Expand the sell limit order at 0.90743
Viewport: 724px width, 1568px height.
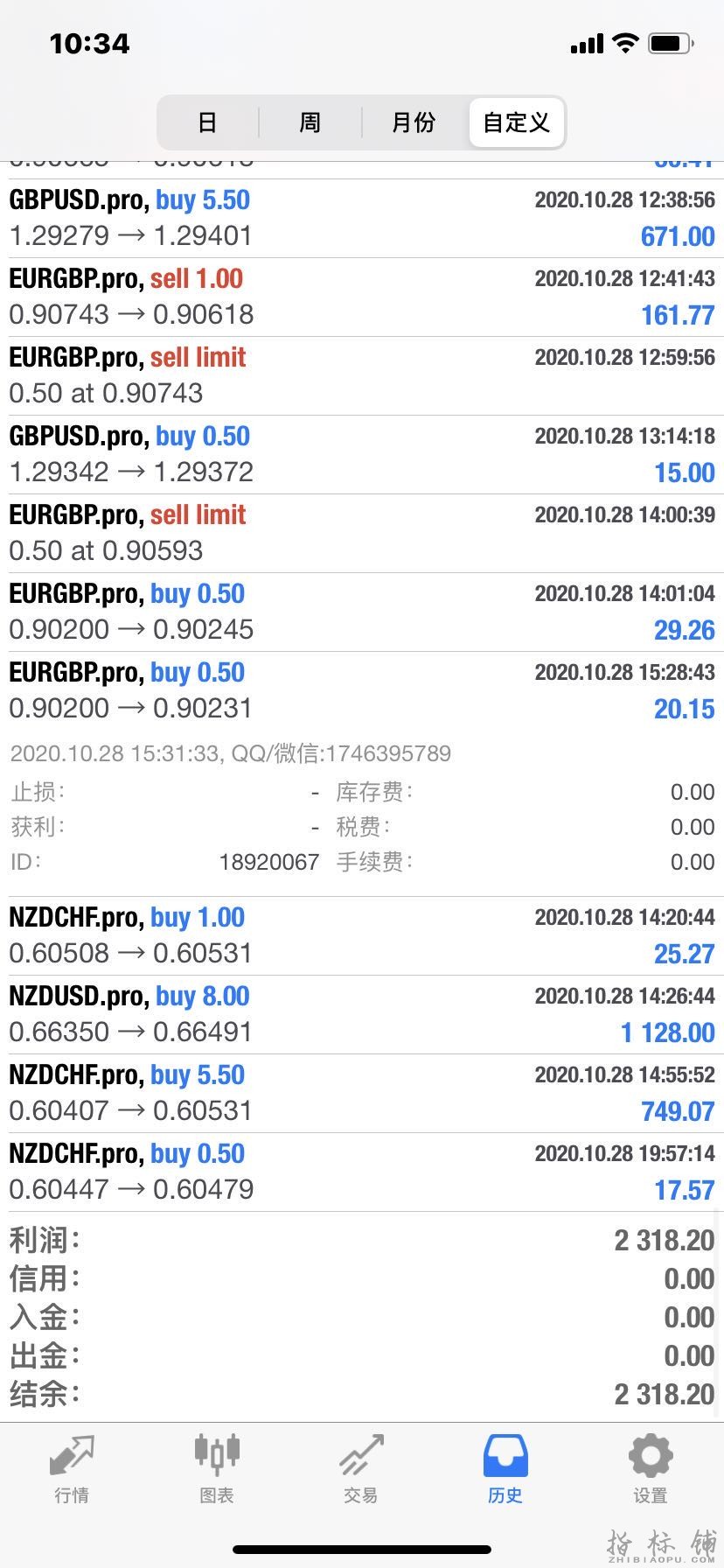coord(362,375)
